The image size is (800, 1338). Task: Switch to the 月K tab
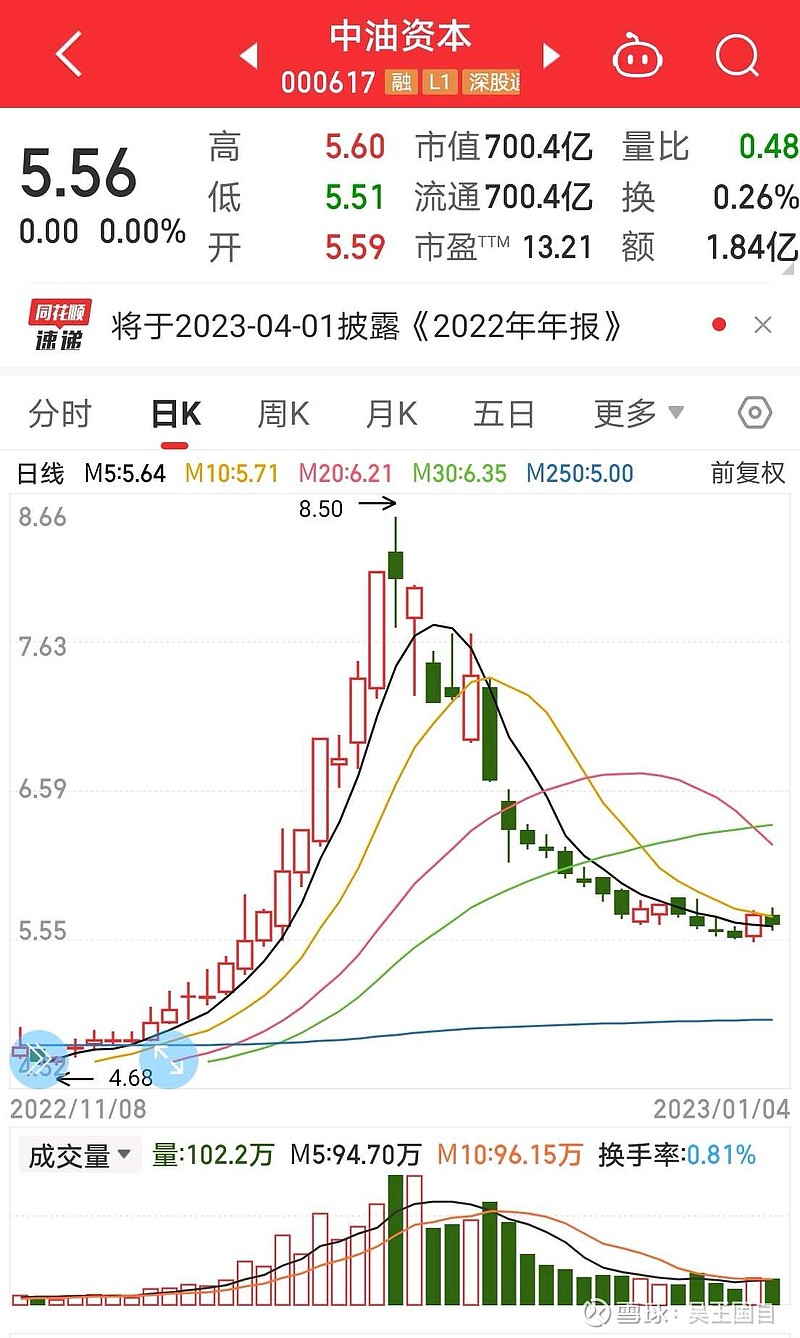point(392,413)
